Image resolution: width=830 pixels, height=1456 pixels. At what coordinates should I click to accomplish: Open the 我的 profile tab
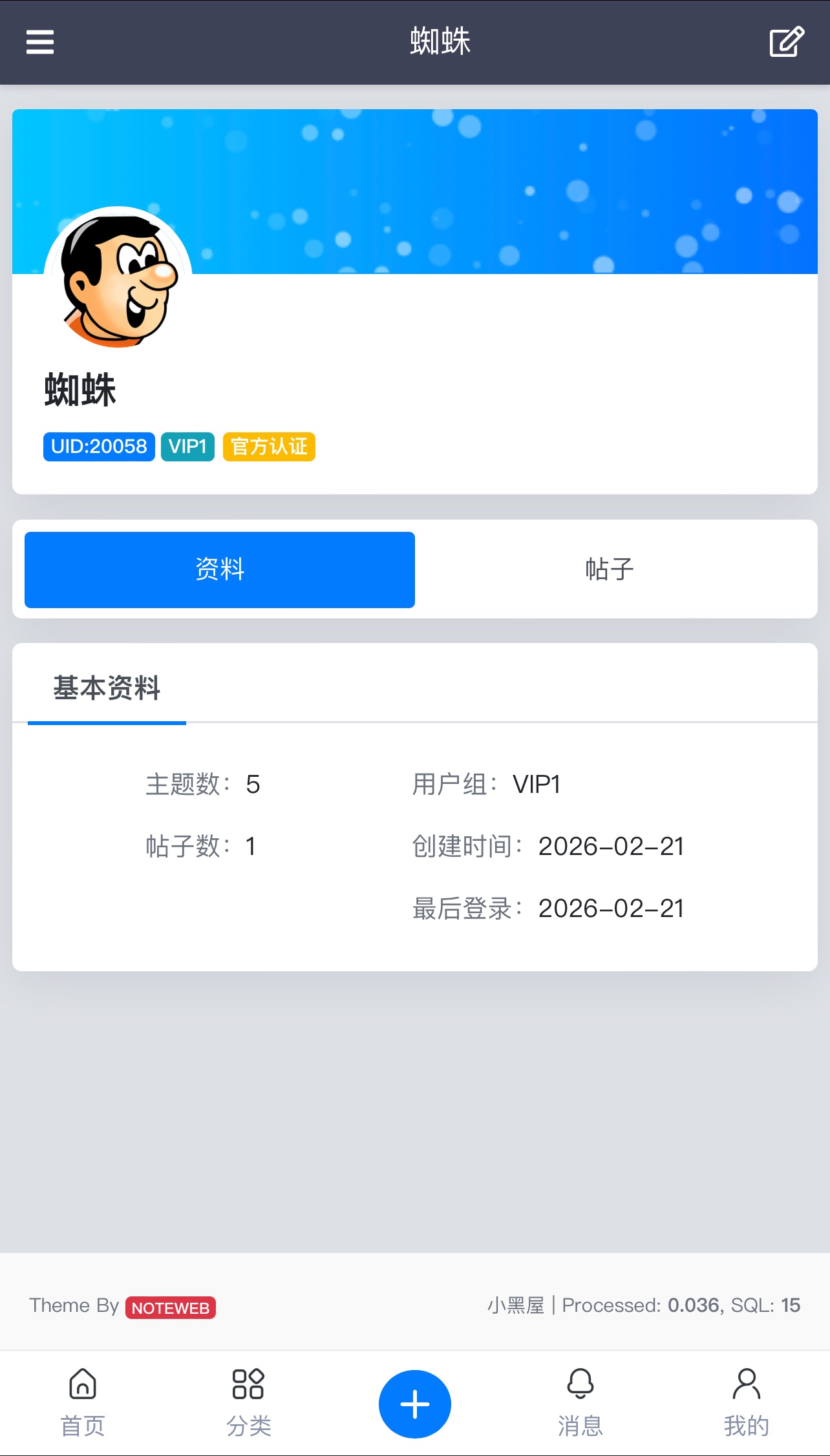747,1402
